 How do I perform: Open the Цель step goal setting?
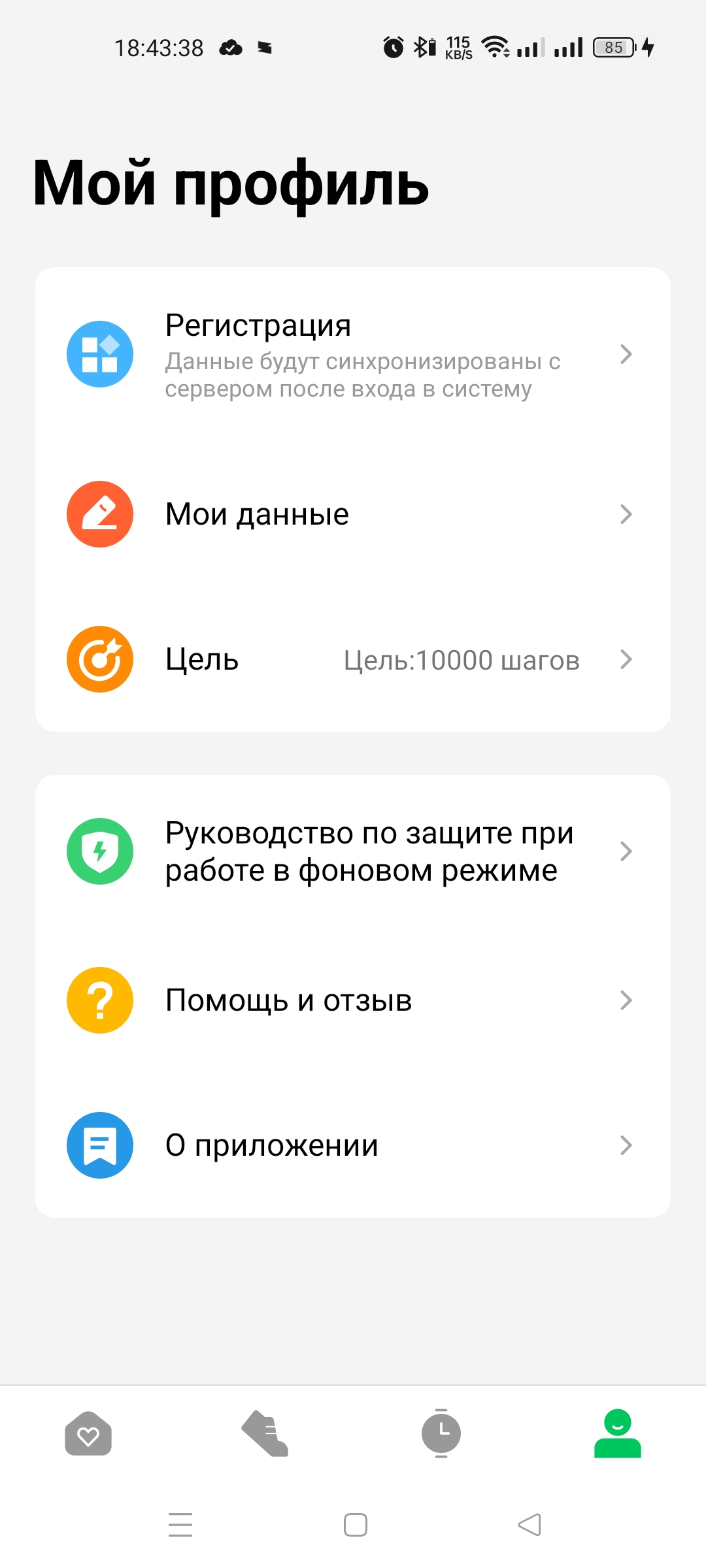tap(353, 659)
